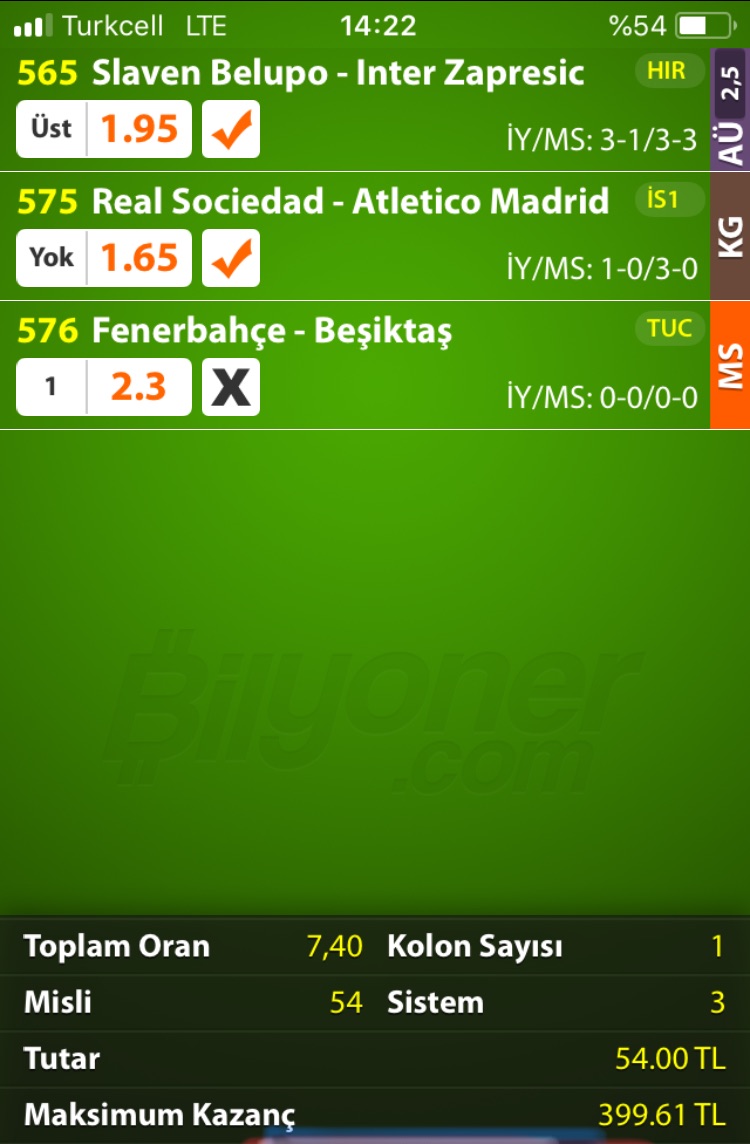750x1144 pixels.
Task: Open the Slaven Belupo - Inter Zapresic match row
Action: (x=338, y=73)
